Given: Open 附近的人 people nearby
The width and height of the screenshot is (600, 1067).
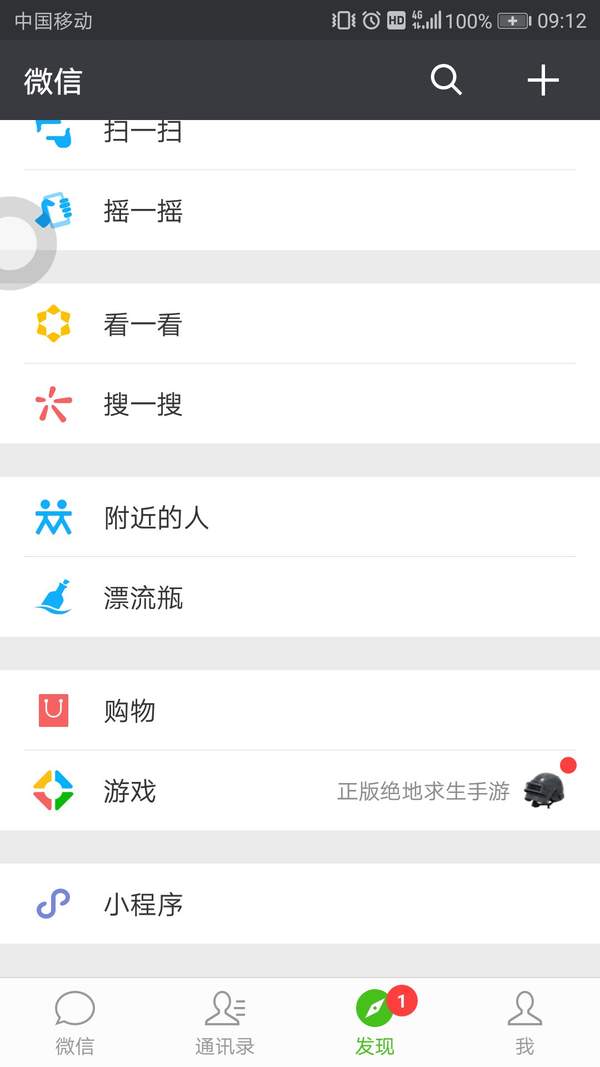Looking at the screenshot, I should pyautogui.click(x=300, y=517).
